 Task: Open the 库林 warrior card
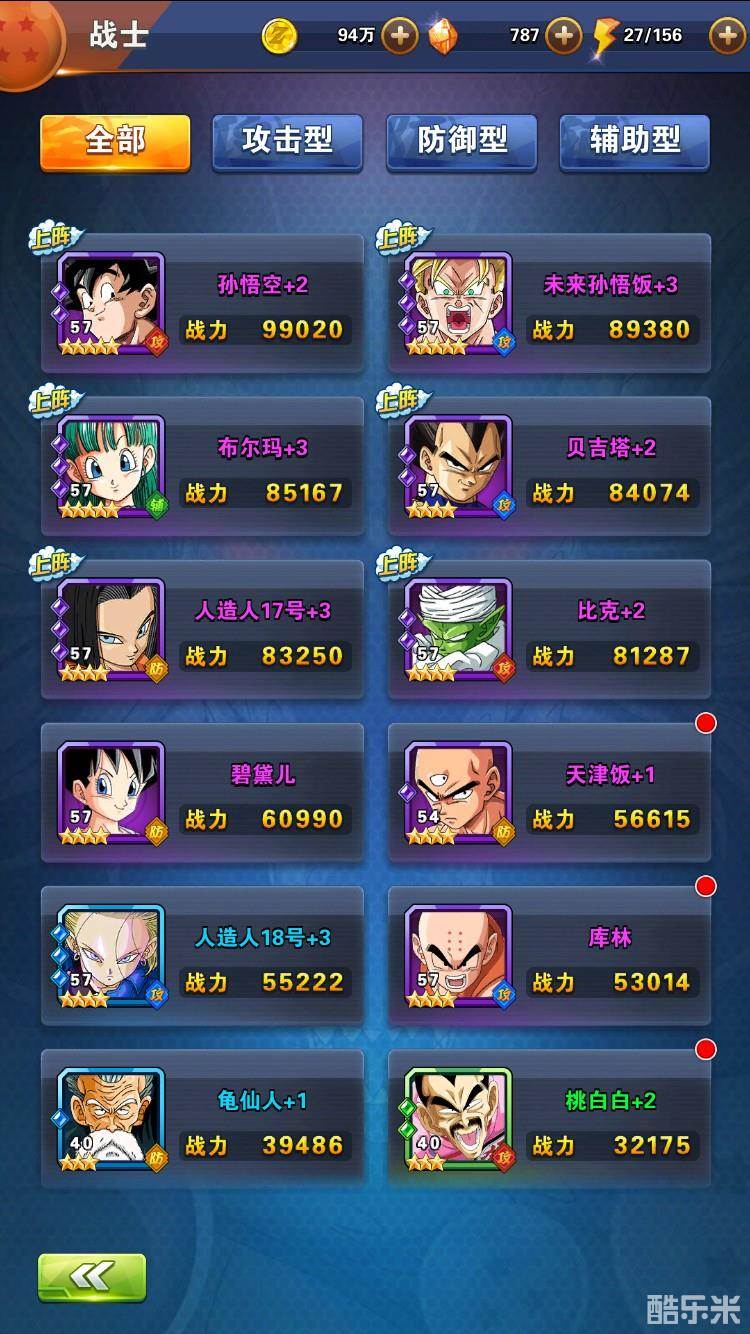[x=549, y=956]
